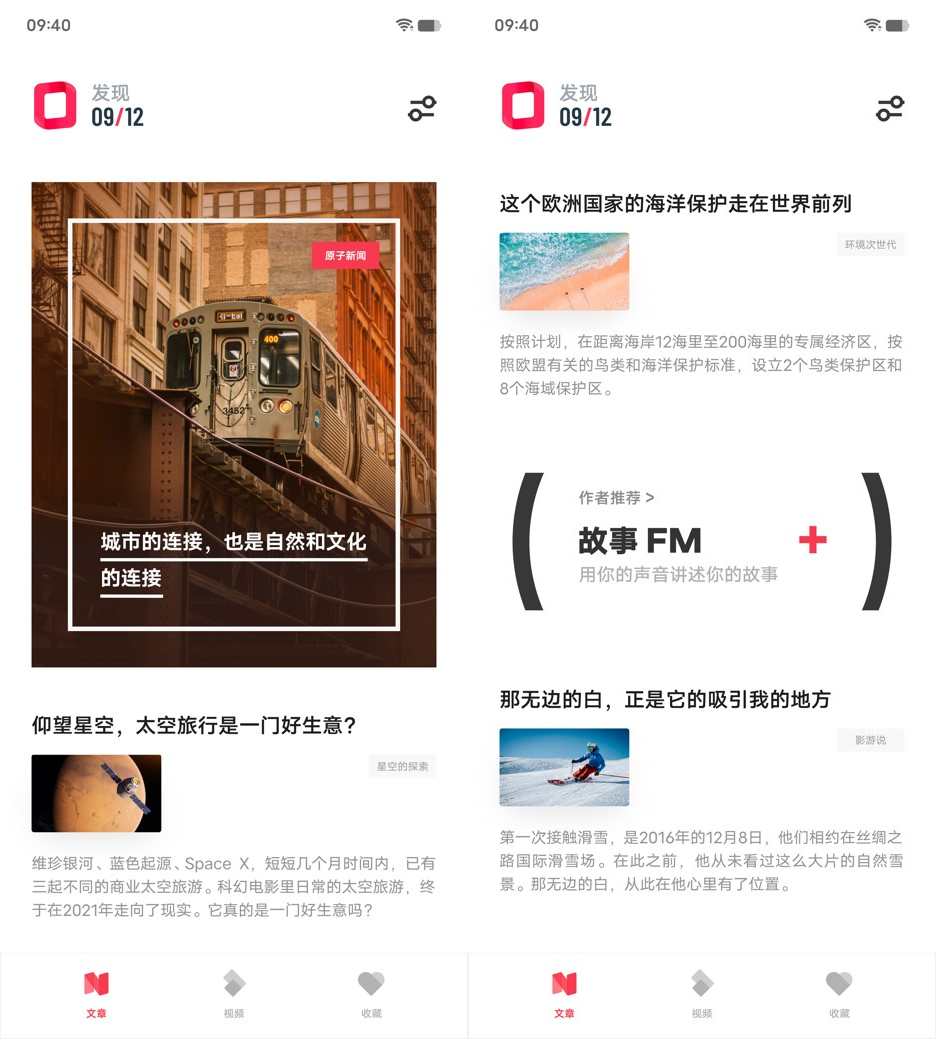Subscribe to 故事 FM with the plus icon

tap(812, 541)
